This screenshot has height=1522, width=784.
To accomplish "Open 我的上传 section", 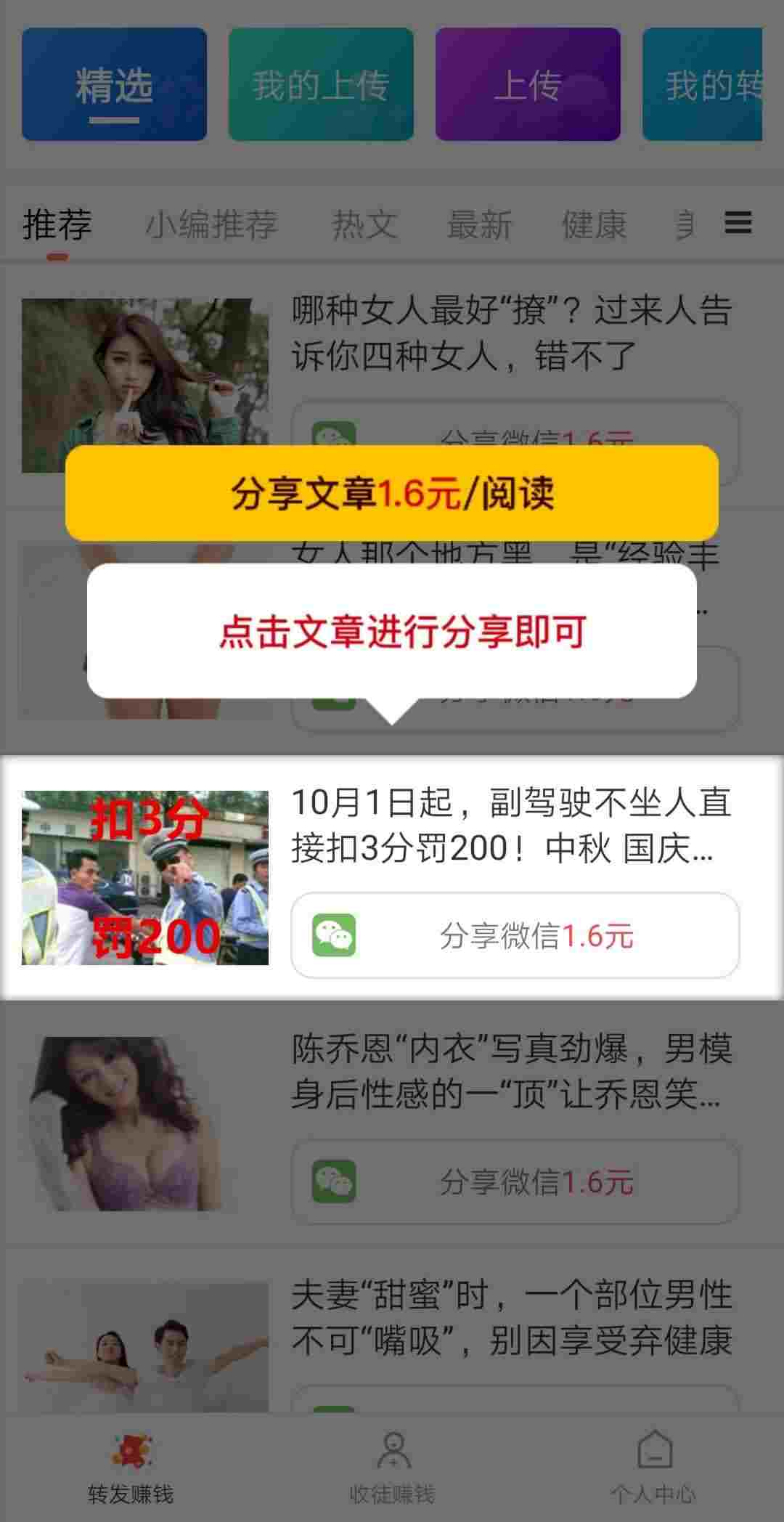I will pos(321,84).
